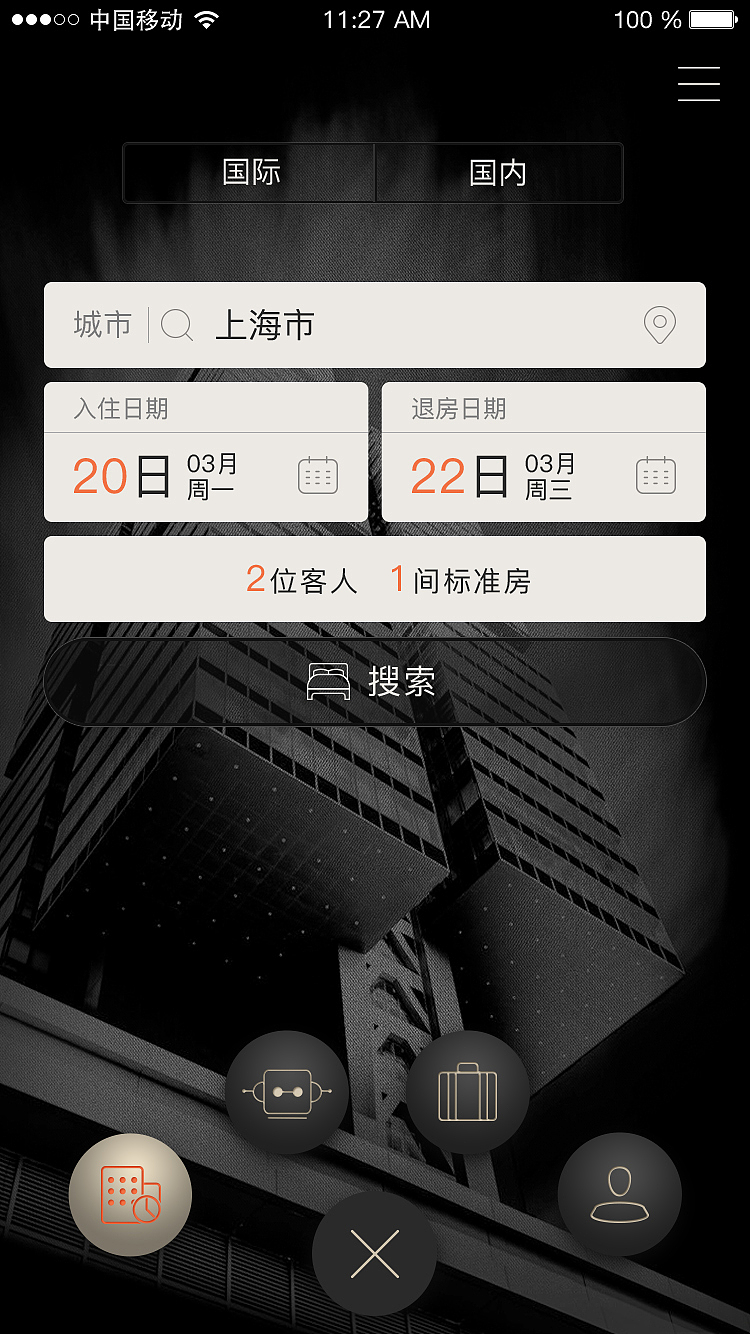Open the profile person icon

(619, 1194)
